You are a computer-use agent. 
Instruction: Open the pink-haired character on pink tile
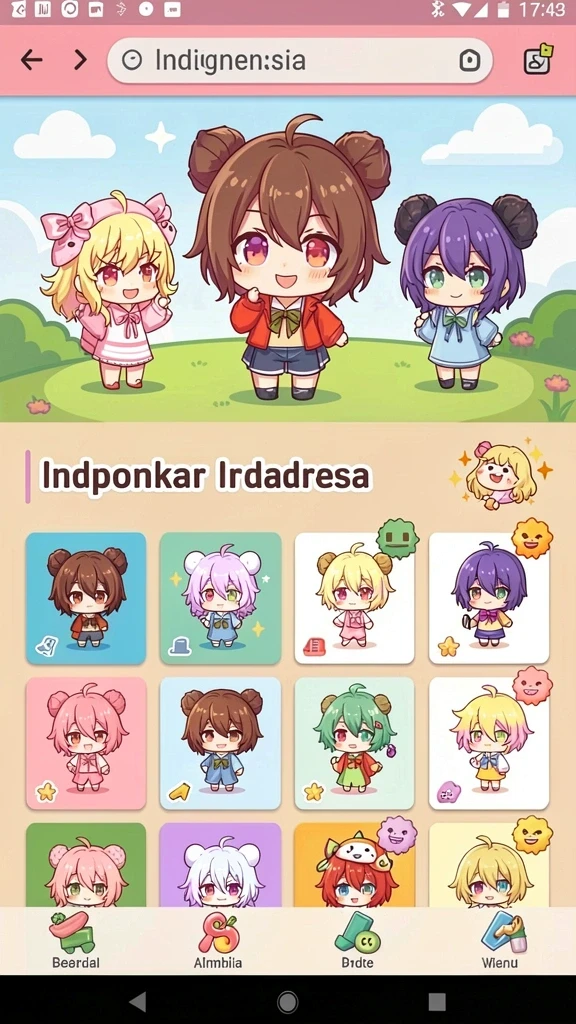coord(86,743)
